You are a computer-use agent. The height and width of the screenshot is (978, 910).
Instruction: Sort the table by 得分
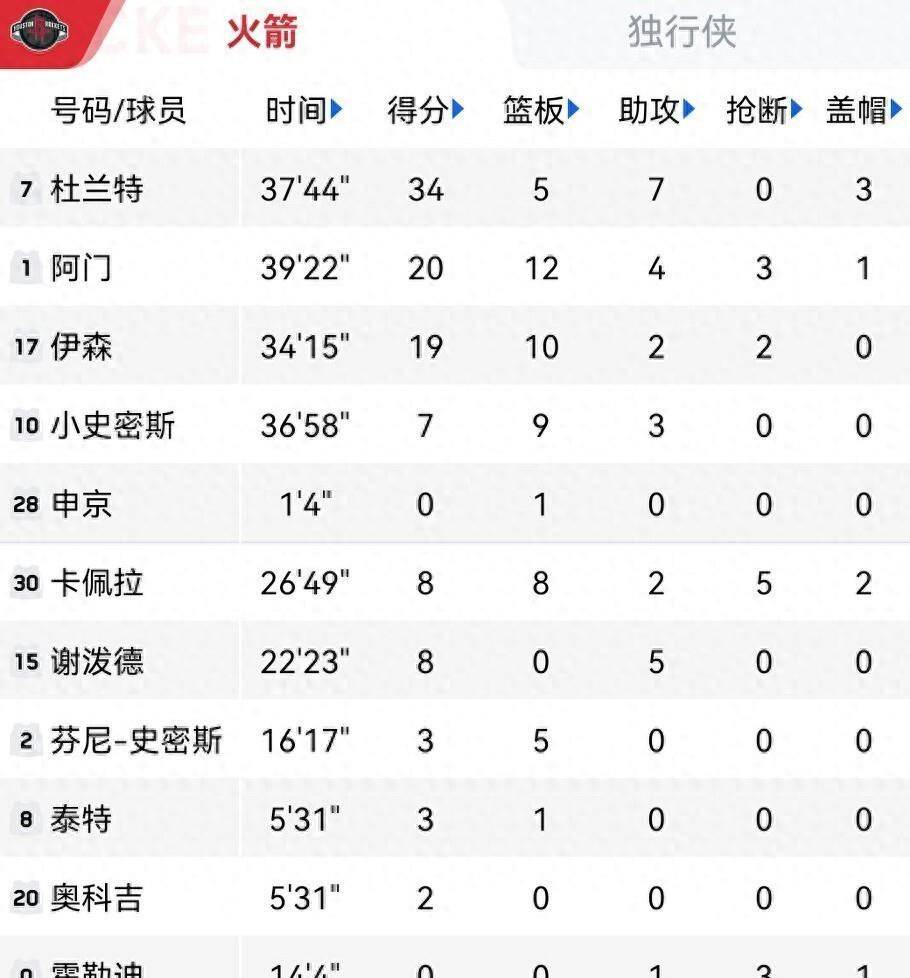(x=425, y=110)
